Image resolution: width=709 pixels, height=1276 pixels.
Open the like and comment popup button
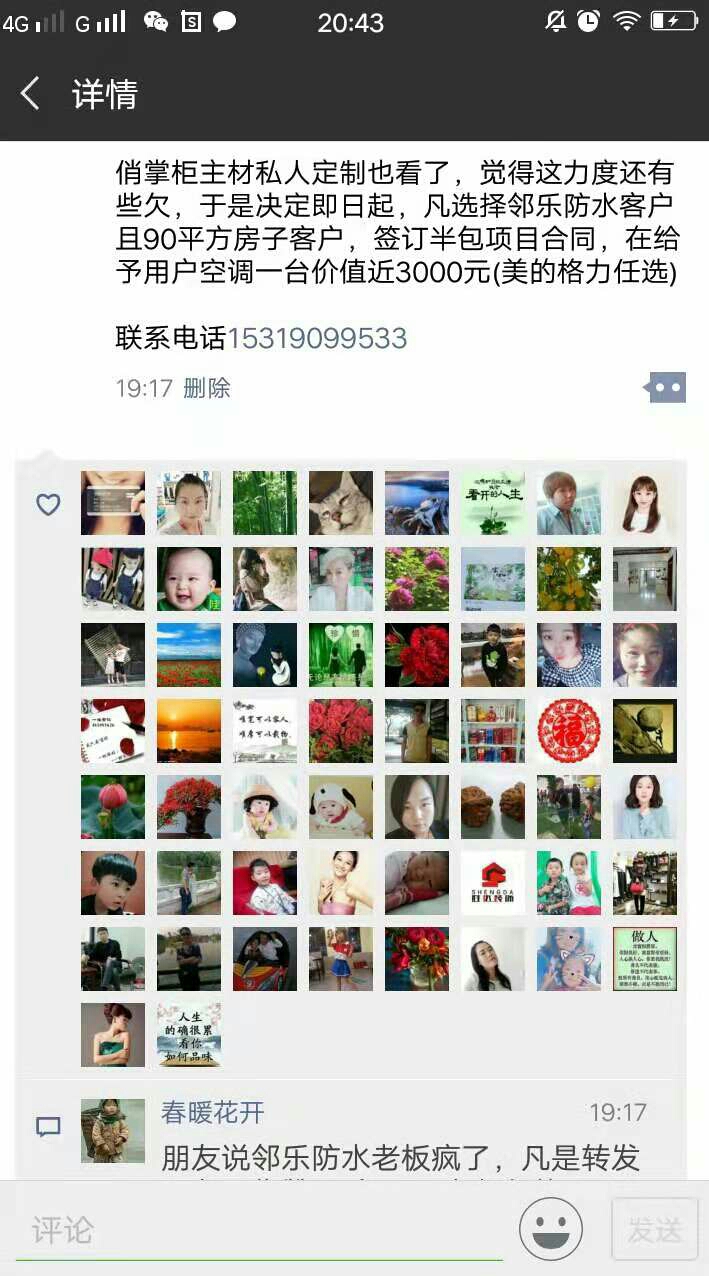pyautogui.click(x=666, y=387)
